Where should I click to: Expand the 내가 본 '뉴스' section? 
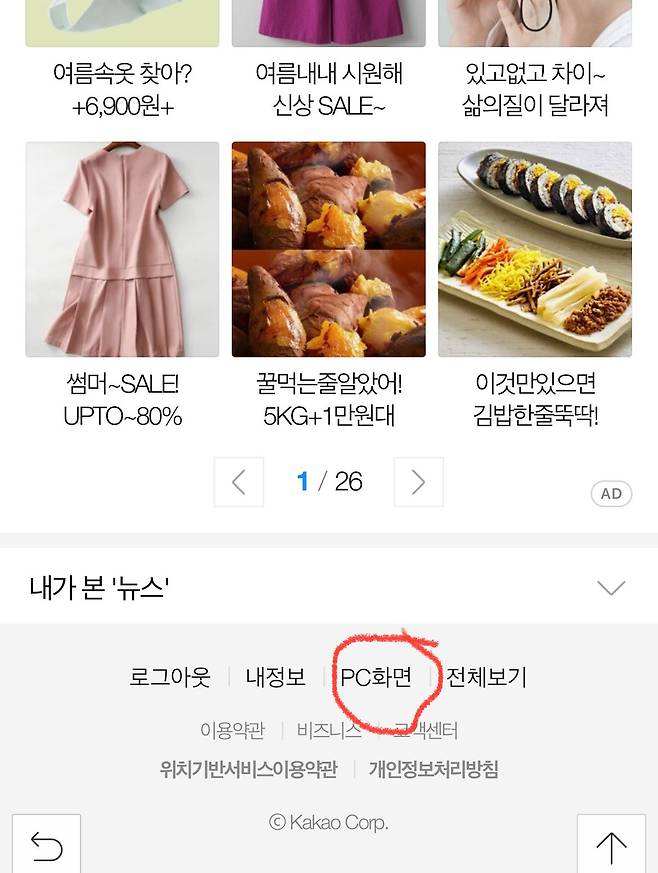[610, 588]
